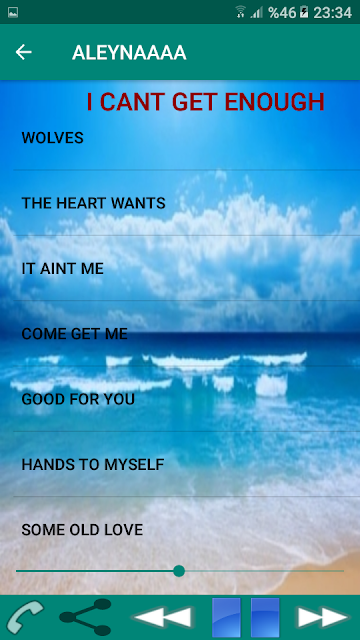Viewport: 360px width, 640px height.
Task: Tap HANDS TO MYSELF in the list
Action: [180, 464]
